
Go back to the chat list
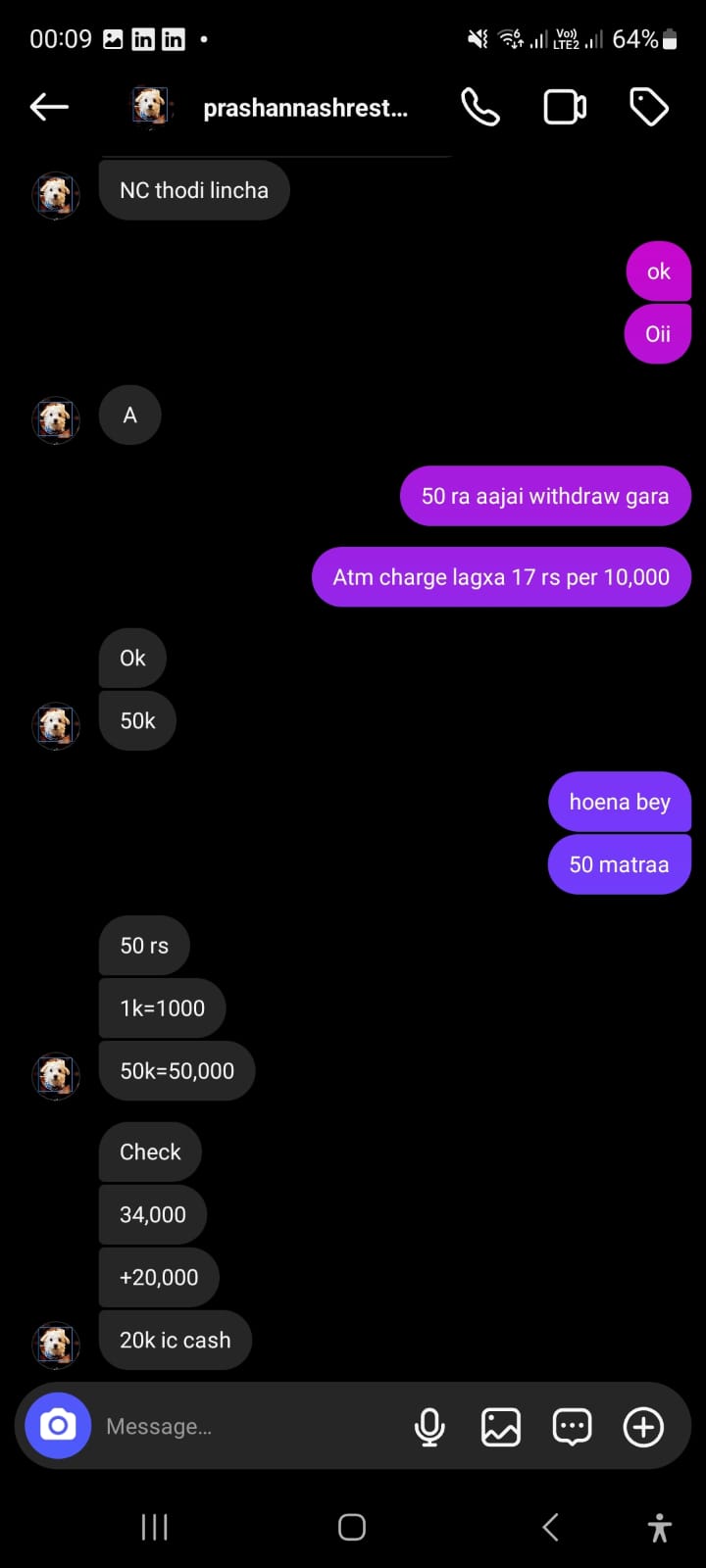(x=48, y=106)
